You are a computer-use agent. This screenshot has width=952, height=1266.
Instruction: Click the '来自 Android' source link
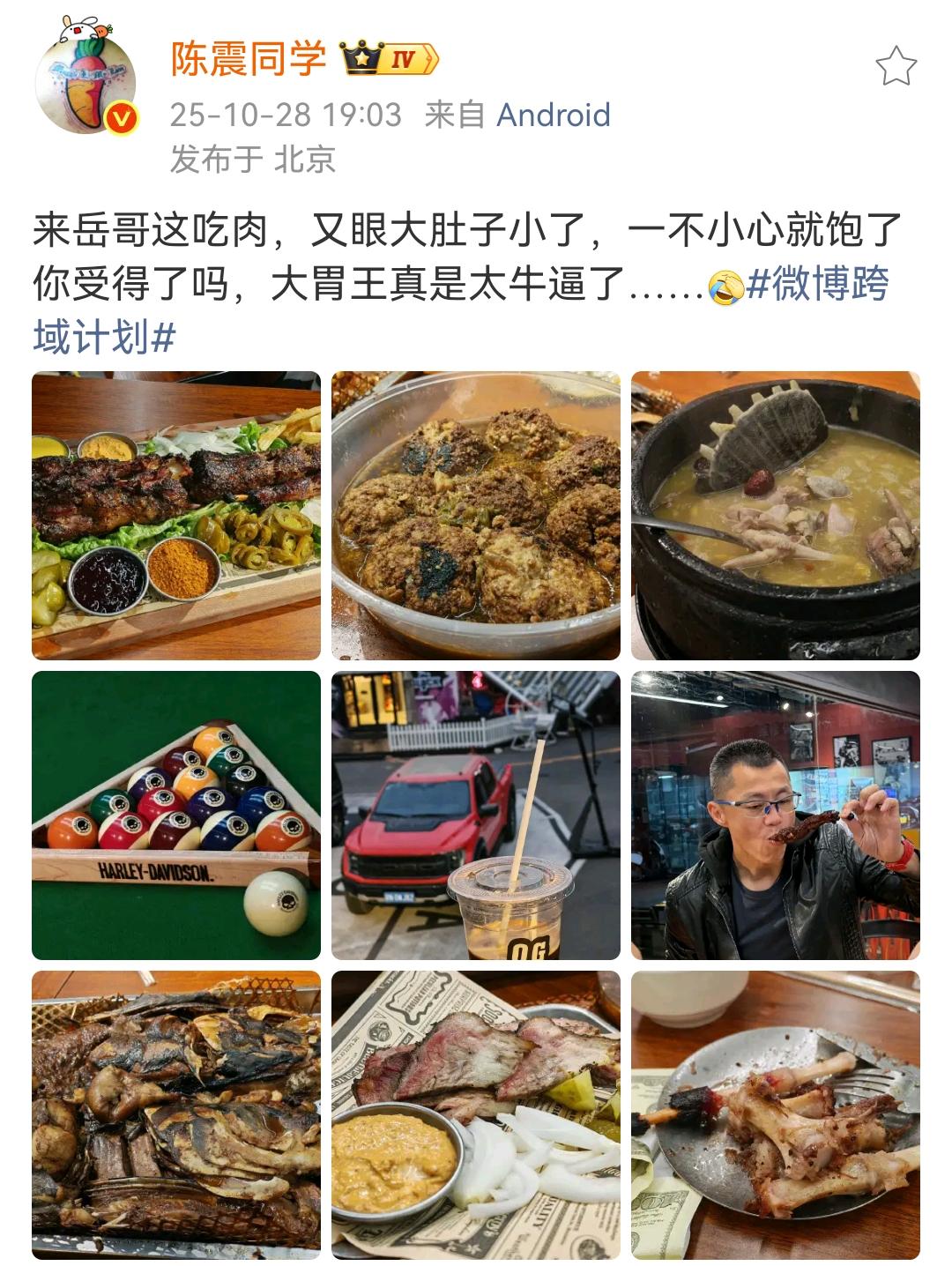(517, 115)
